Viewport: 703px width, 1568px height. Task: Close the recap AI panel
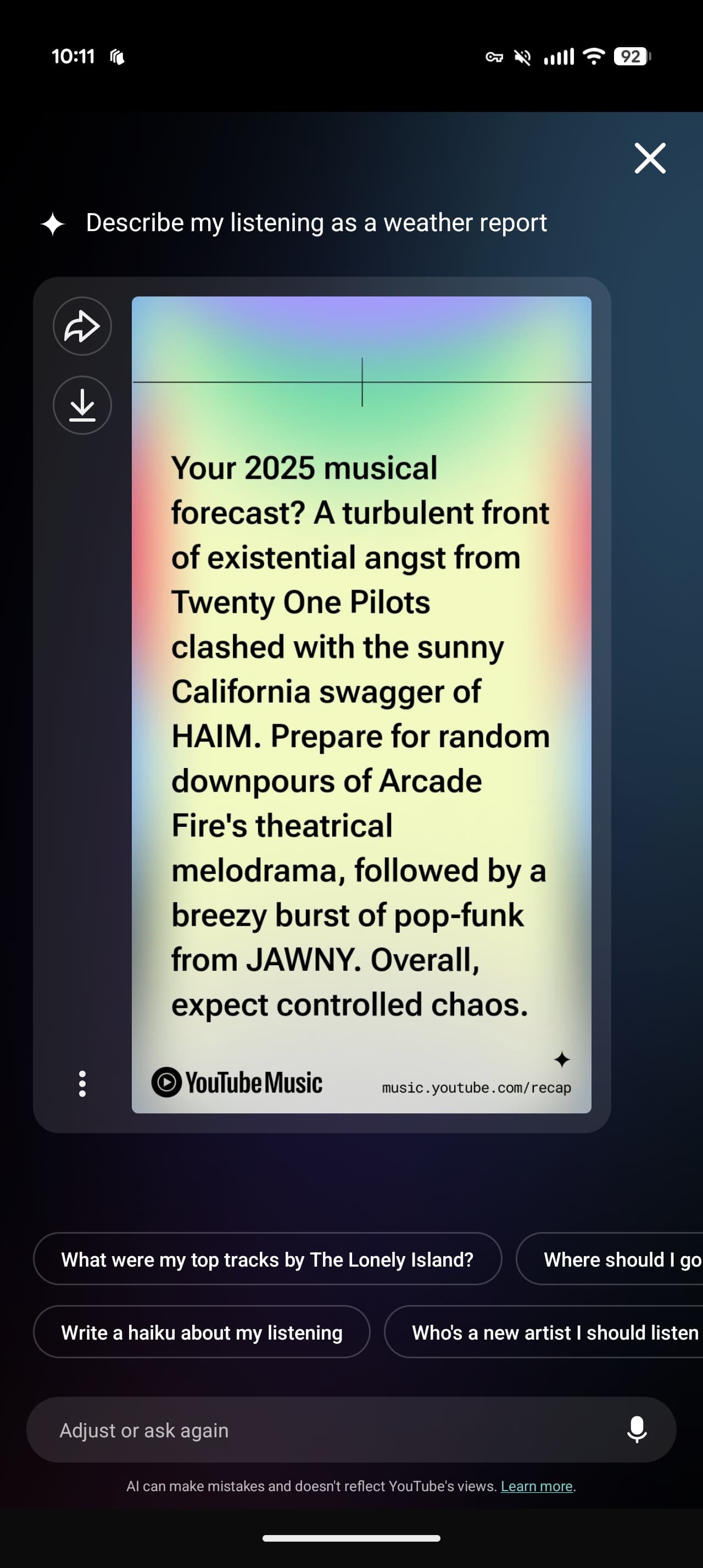pyautogui.click(x=649, y=158)
